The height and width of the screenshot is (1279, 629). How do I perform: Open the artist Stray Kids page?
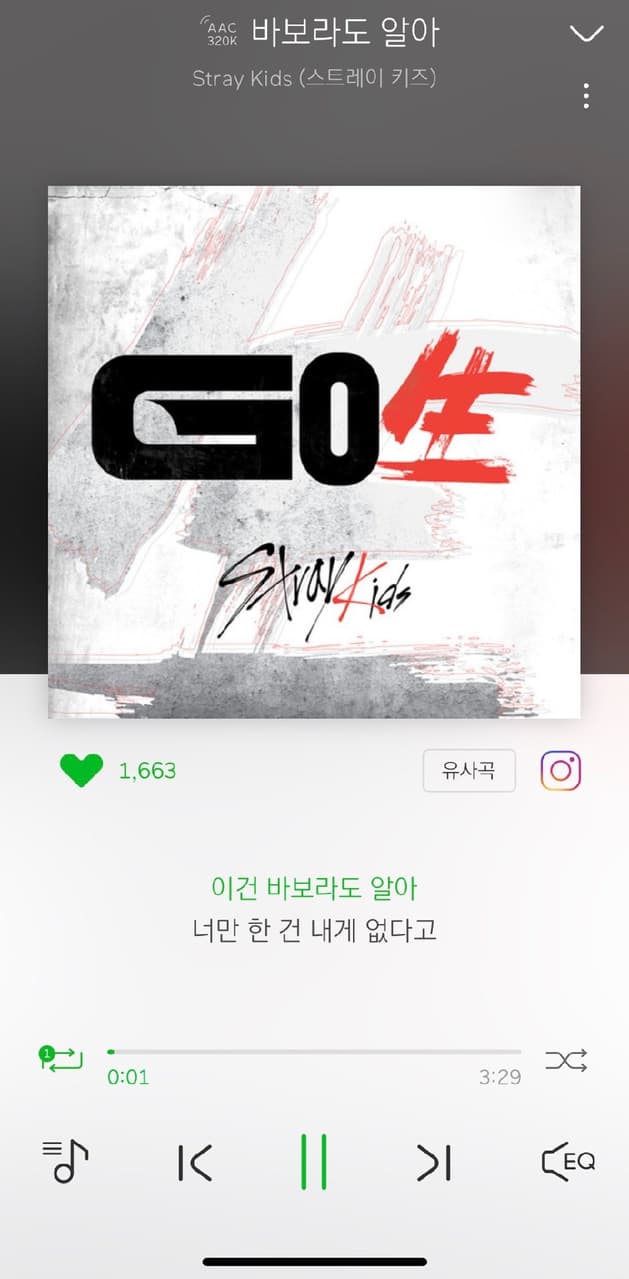[314, 78]
